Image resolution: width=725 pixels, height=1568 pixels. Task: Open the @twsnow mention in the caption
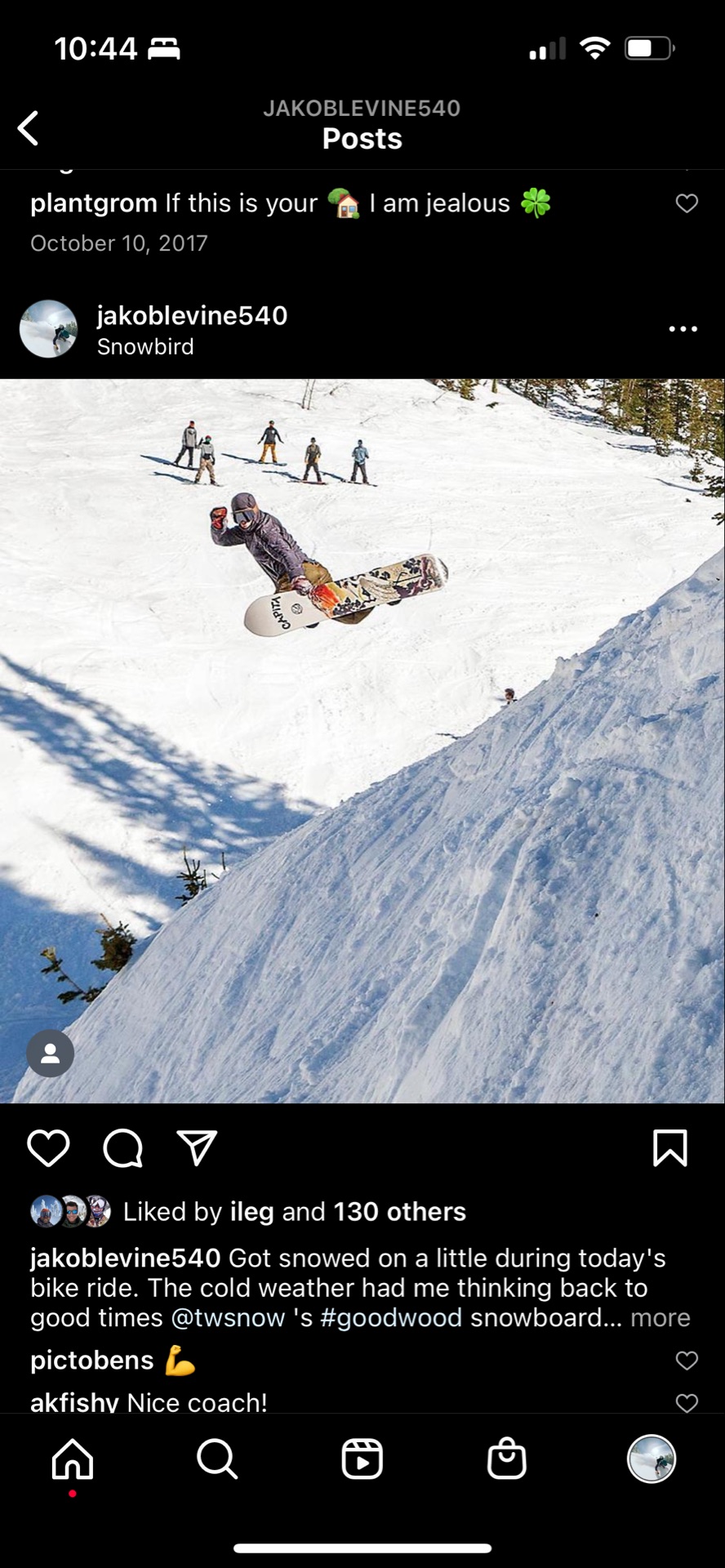click(x=228, y=1318)
